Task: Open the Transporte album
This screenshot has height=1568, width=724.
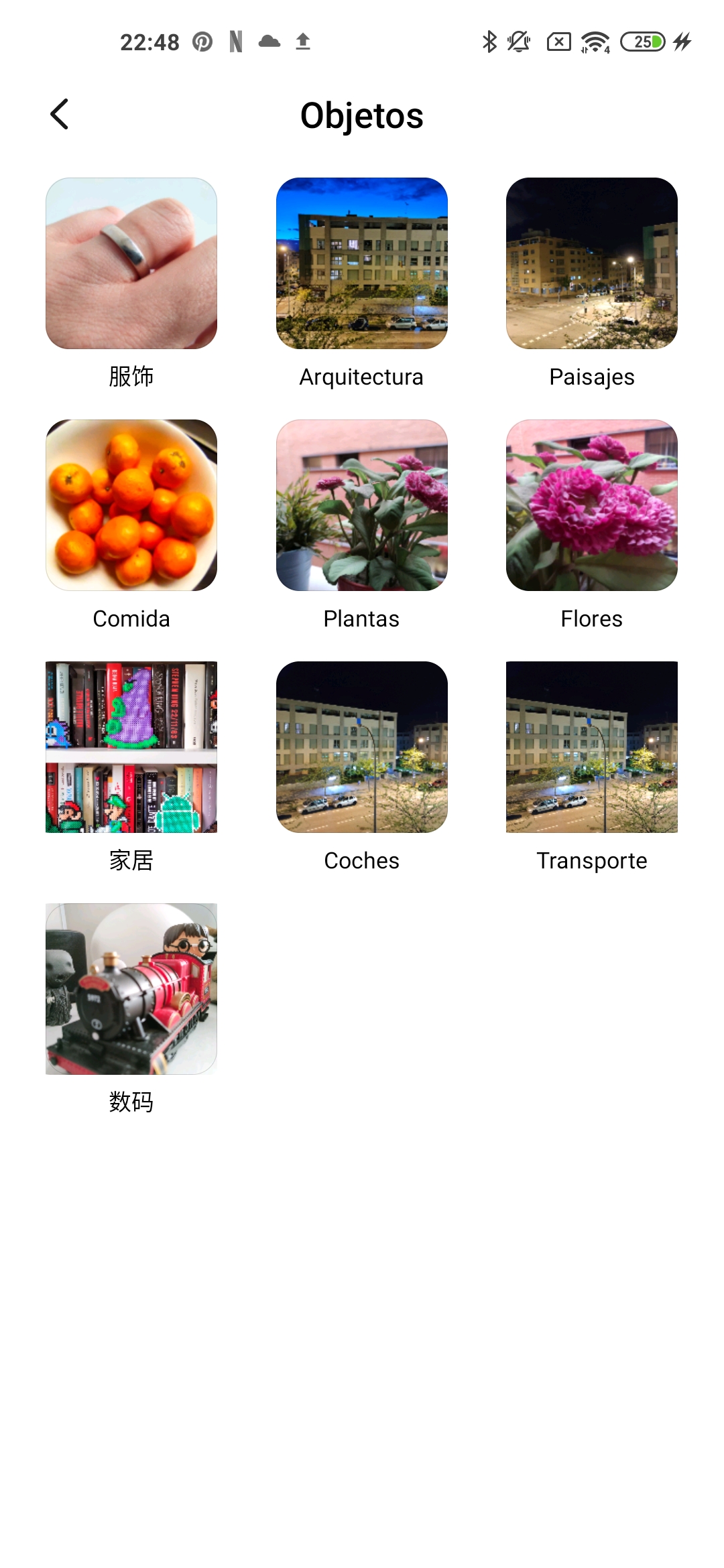Action: click(592, 747)
